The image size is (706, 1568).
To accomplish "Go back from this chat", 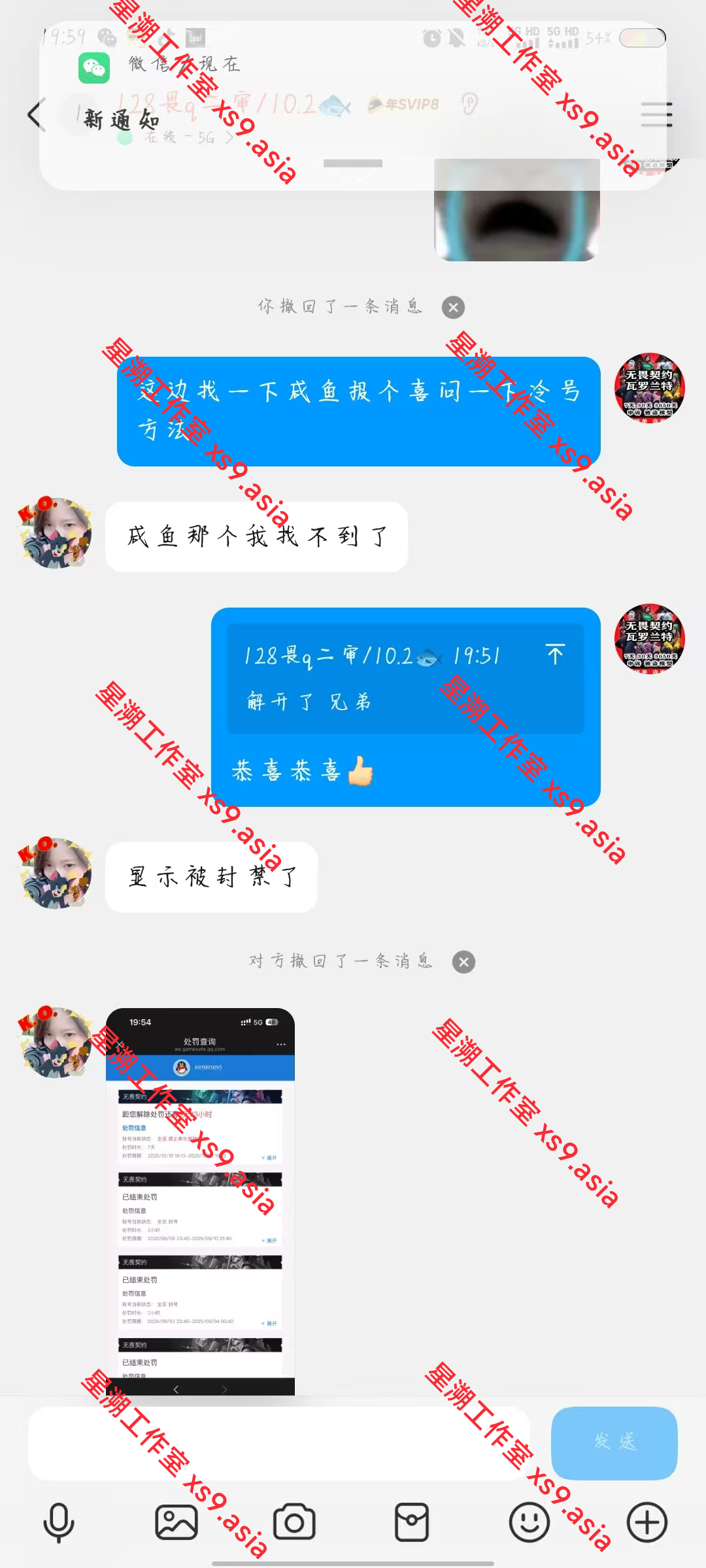I will pos(36,115).
